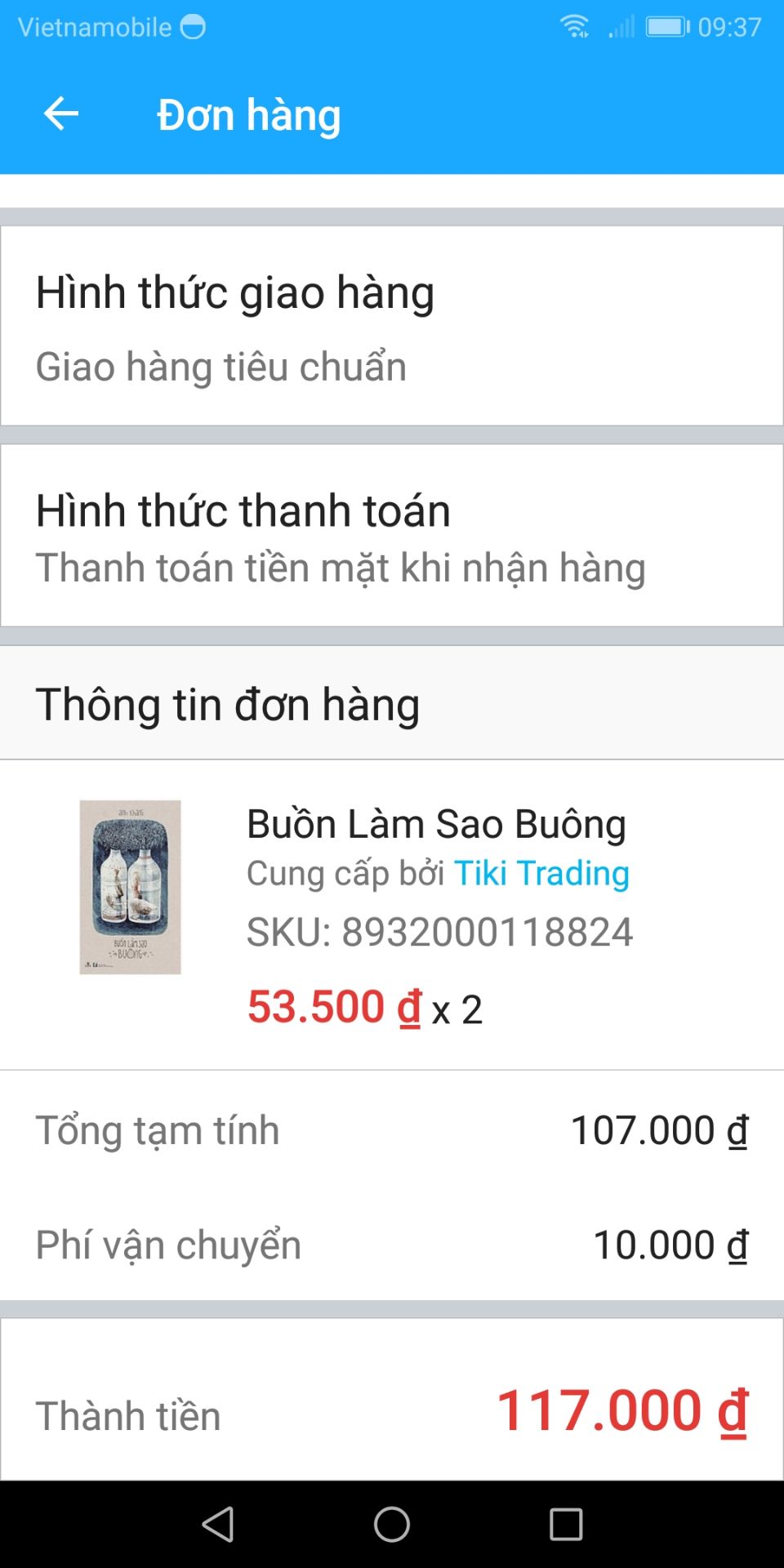Viewport: 784px width, 1568px height.
Task: Tap the Vietnamobile carrier icon
Action: pyautogui.click(x=194, y=24)
